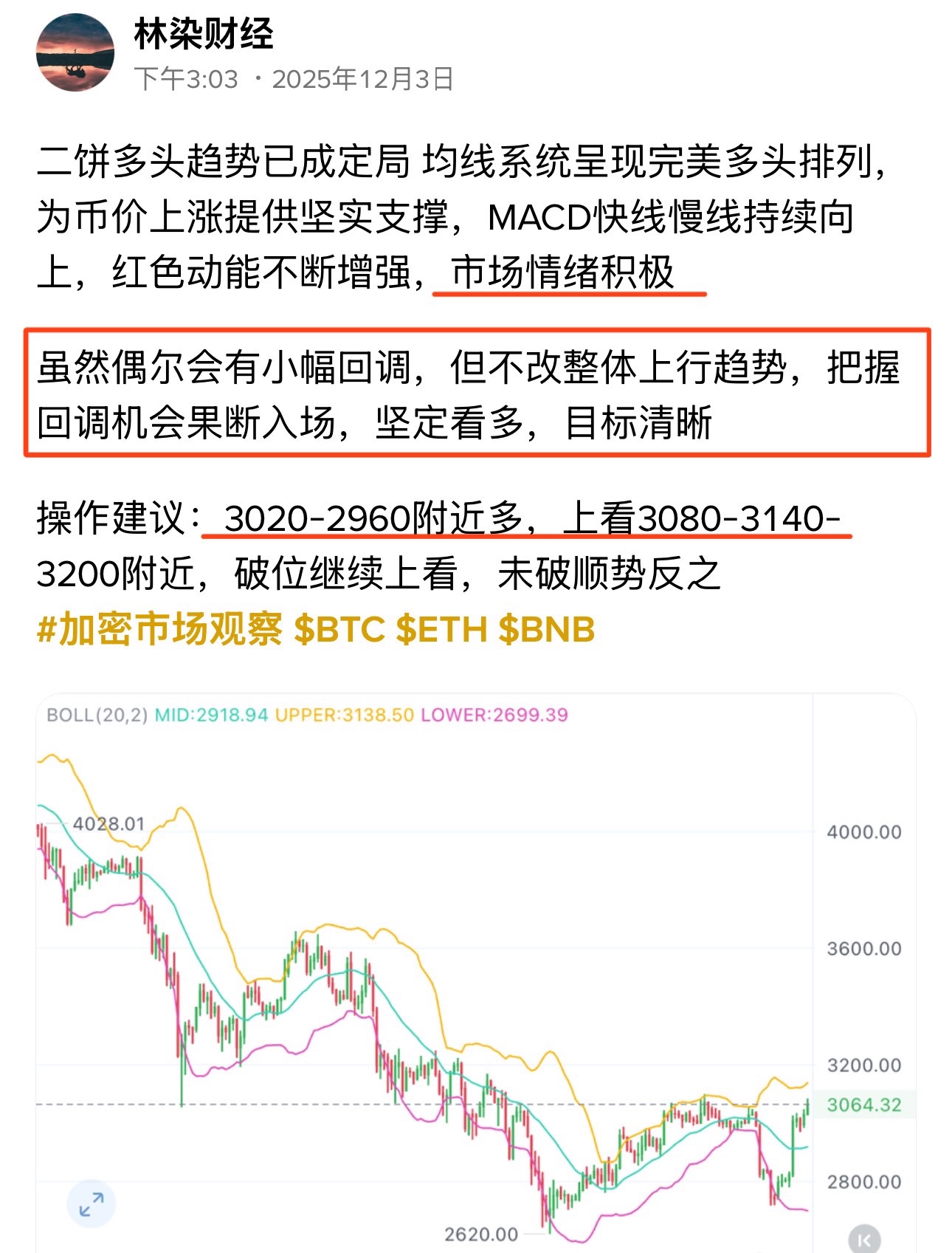This screenshot has height=1253, width=952.
Task: Open the $ETH cashtag
Action: (x=441, y=630)
